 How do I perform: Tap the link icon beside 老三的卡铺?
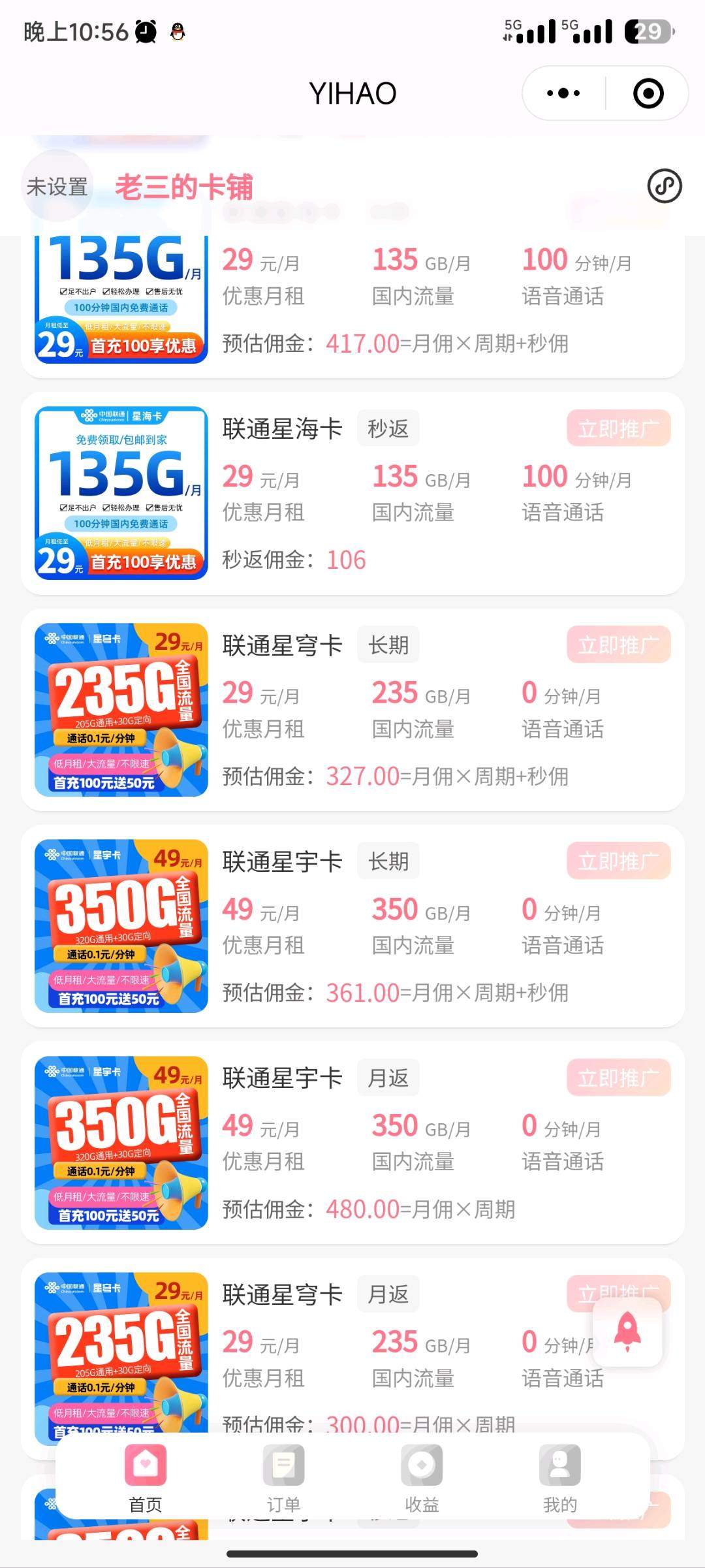(x=665, y=186)
